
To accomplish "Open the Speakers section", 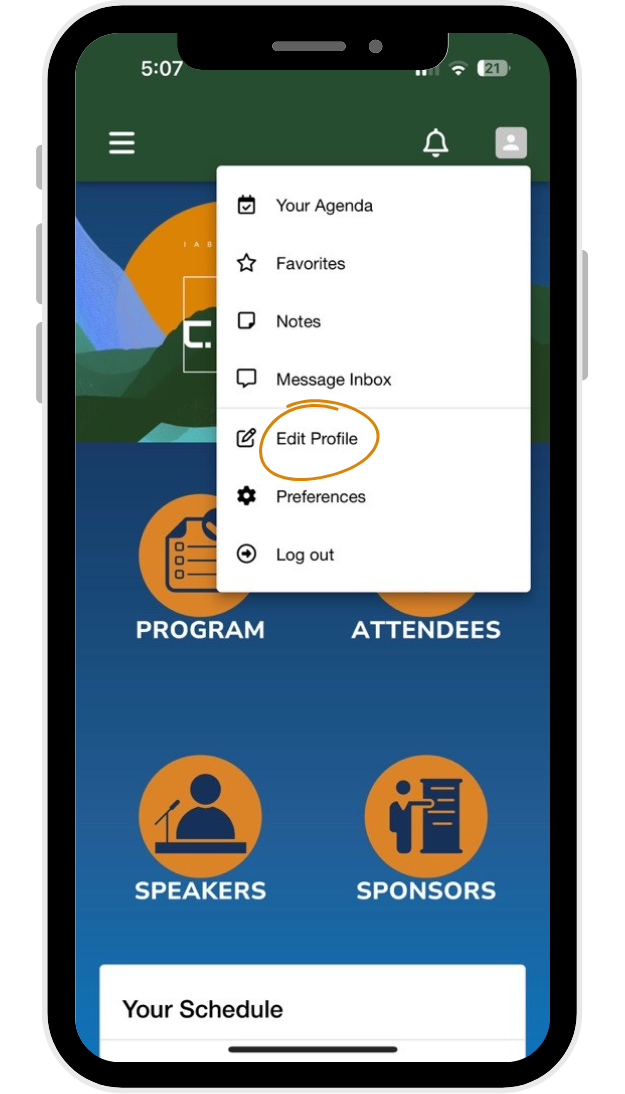I will coord(200,830).
